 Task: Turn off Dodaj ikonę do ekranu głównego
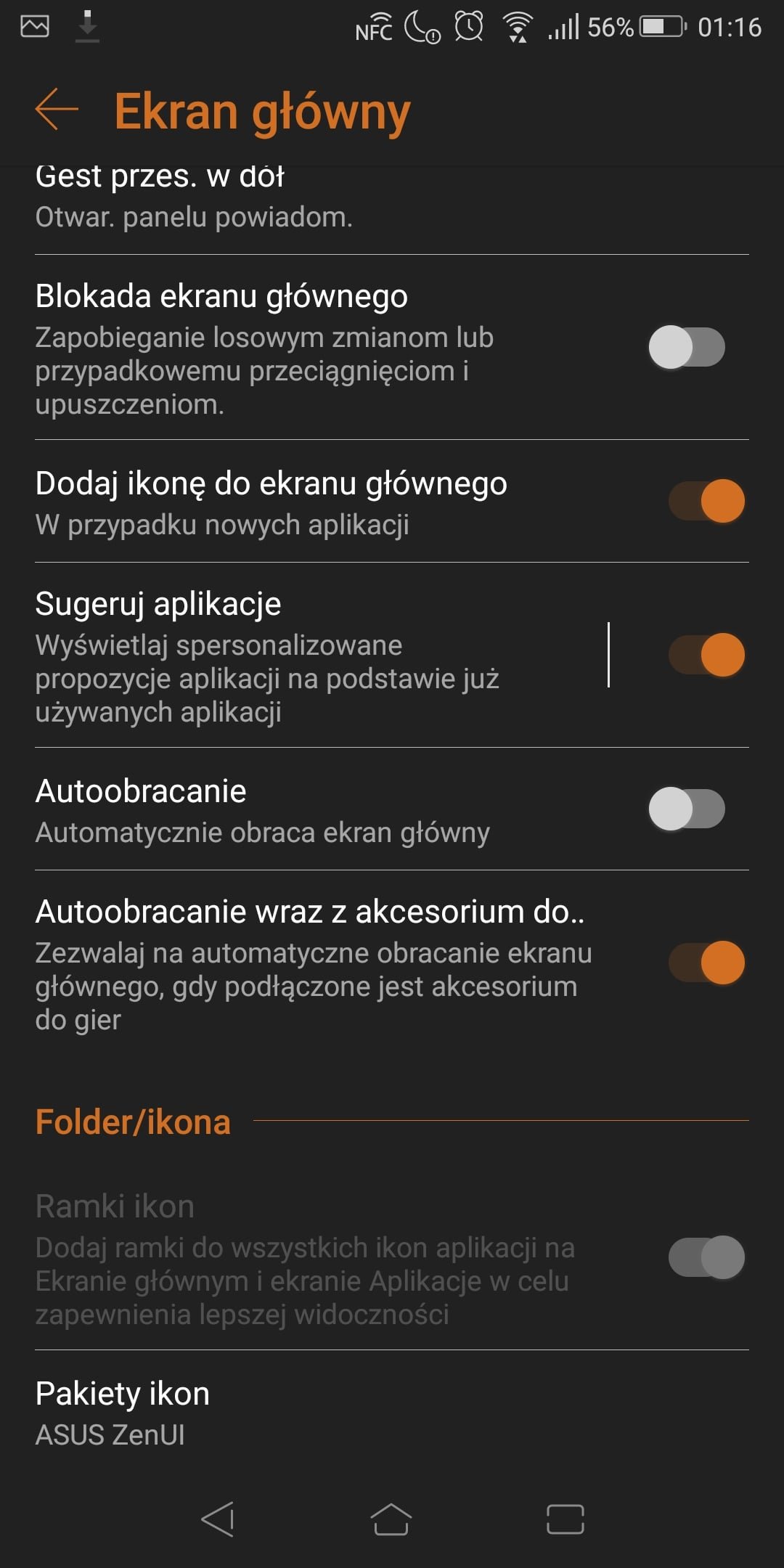706,501
